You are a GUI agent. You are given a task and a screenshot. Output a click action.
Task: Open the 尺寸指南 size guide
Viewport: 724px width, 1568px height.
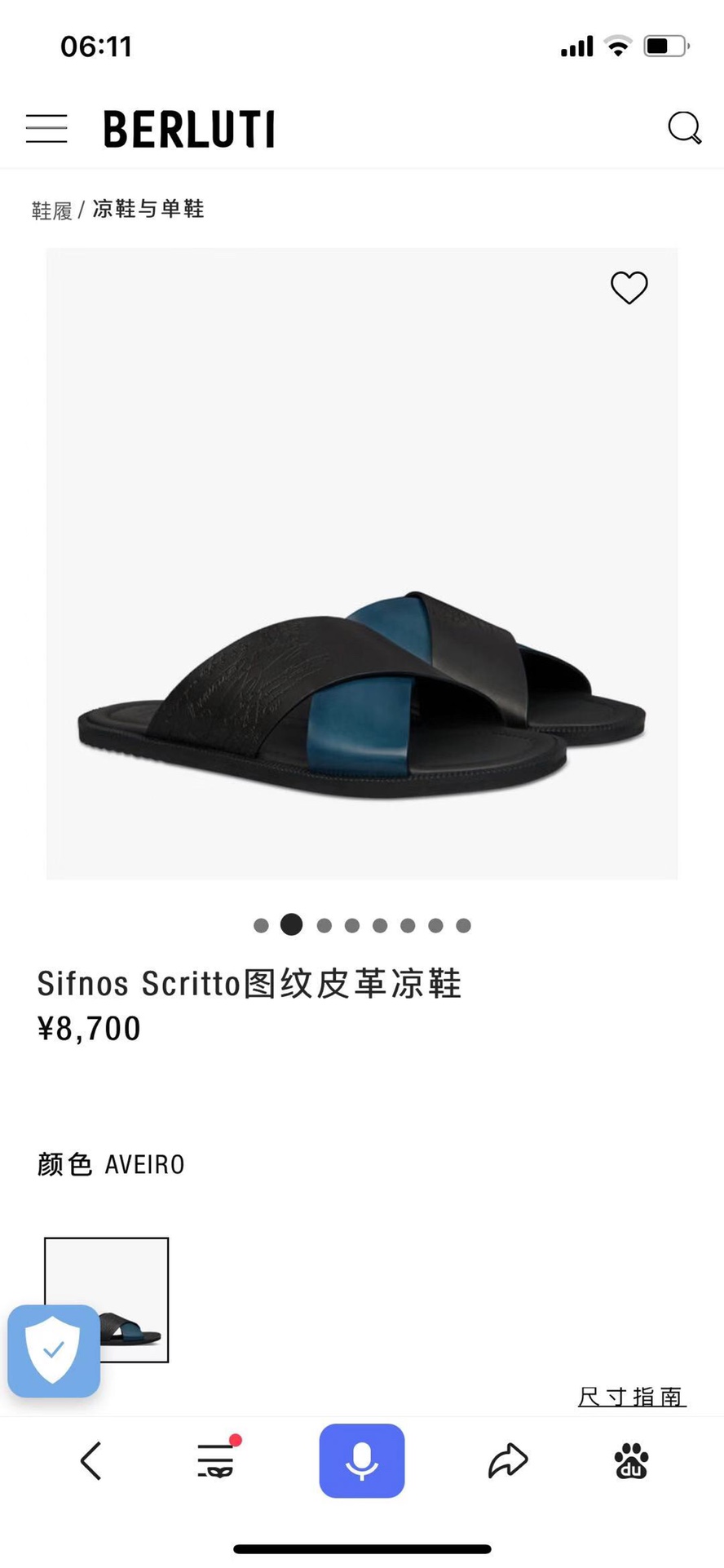[x=632, y=1397]
